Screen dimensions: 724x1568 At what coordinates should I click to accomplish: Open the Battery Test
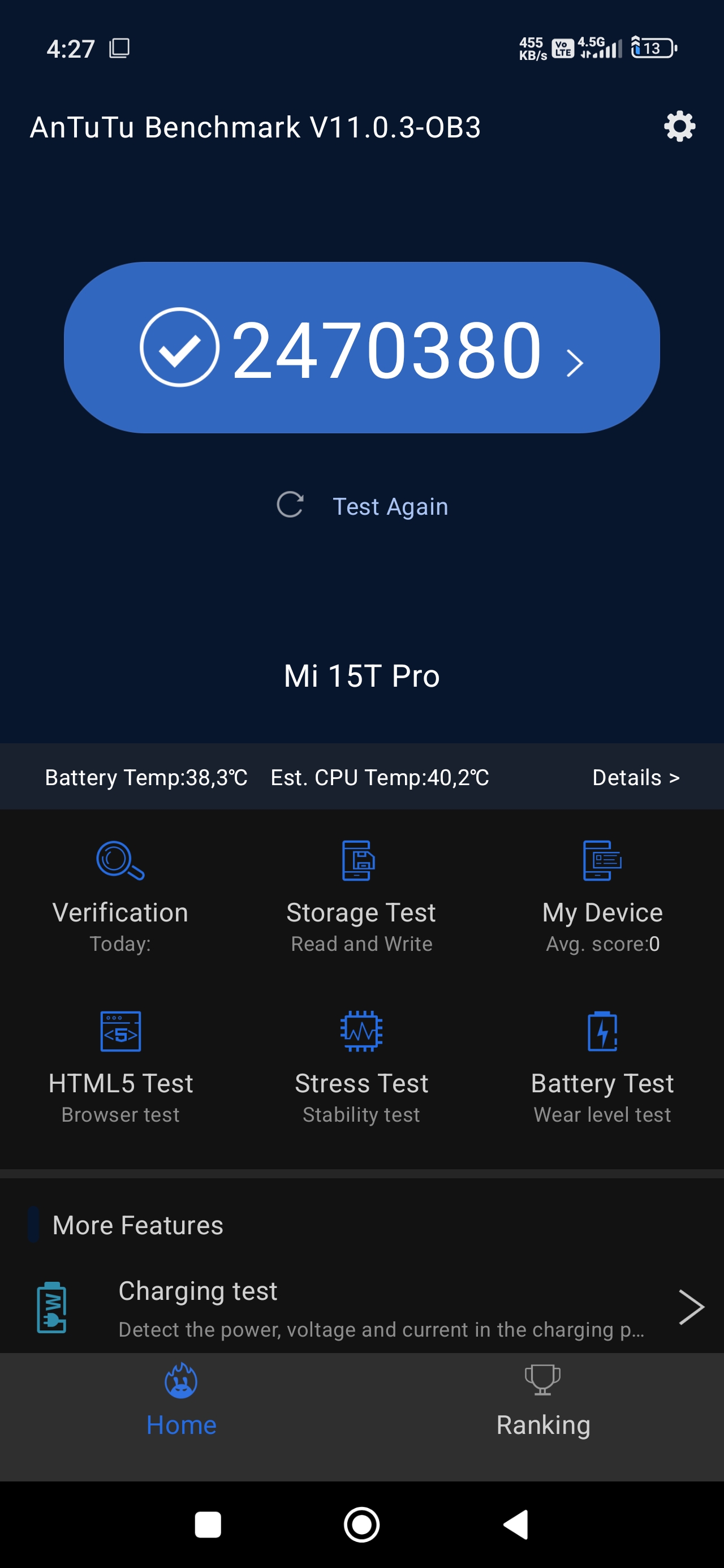coord(602,1066)
